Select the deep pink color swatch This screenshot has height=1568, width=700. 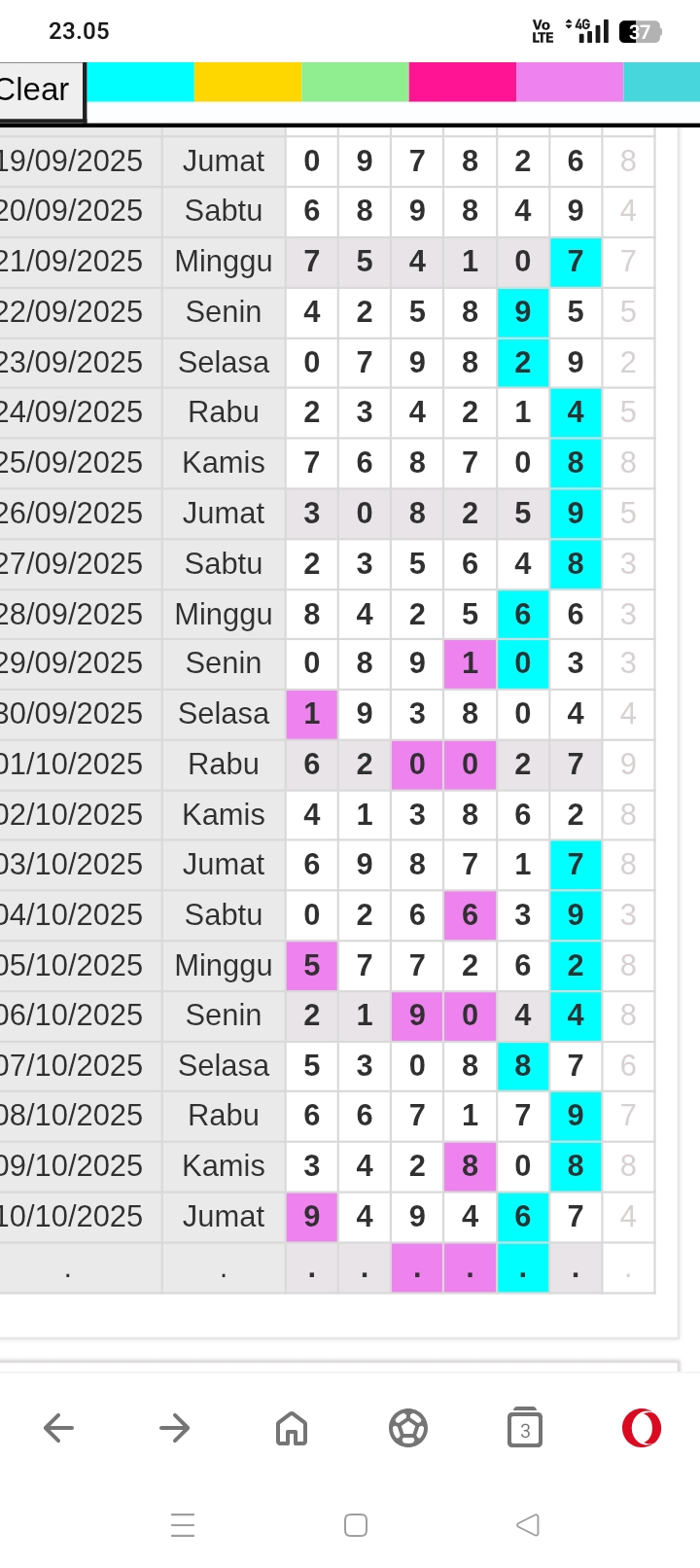click(x=462, y=82)
